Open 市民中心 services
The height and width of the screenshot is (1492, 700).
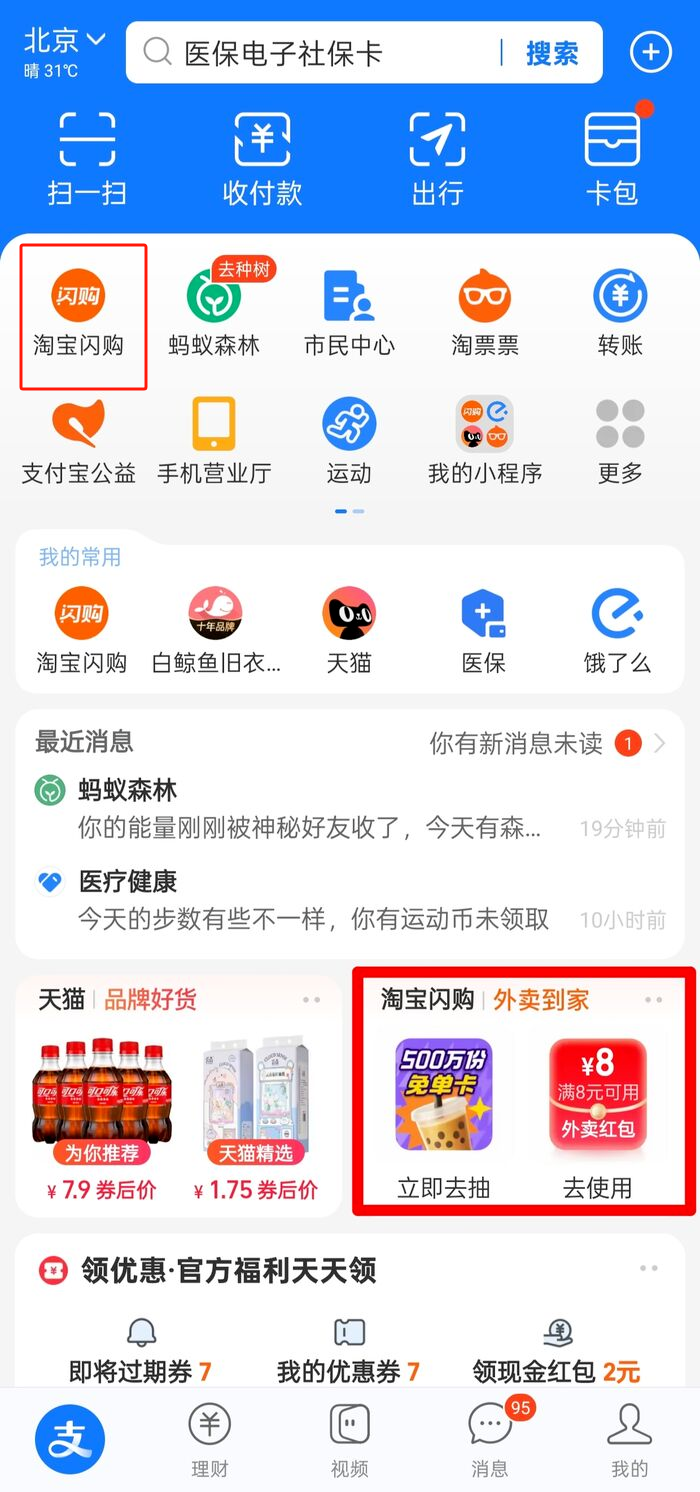349,312
